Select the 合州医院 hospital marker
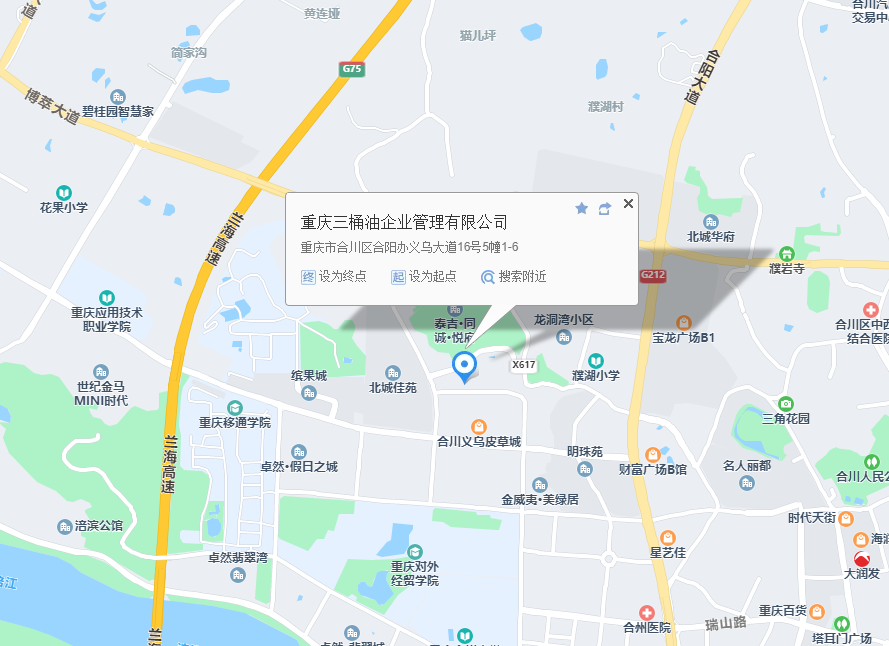The height and width of the screenshot is (646, 889). pos(647,613)
